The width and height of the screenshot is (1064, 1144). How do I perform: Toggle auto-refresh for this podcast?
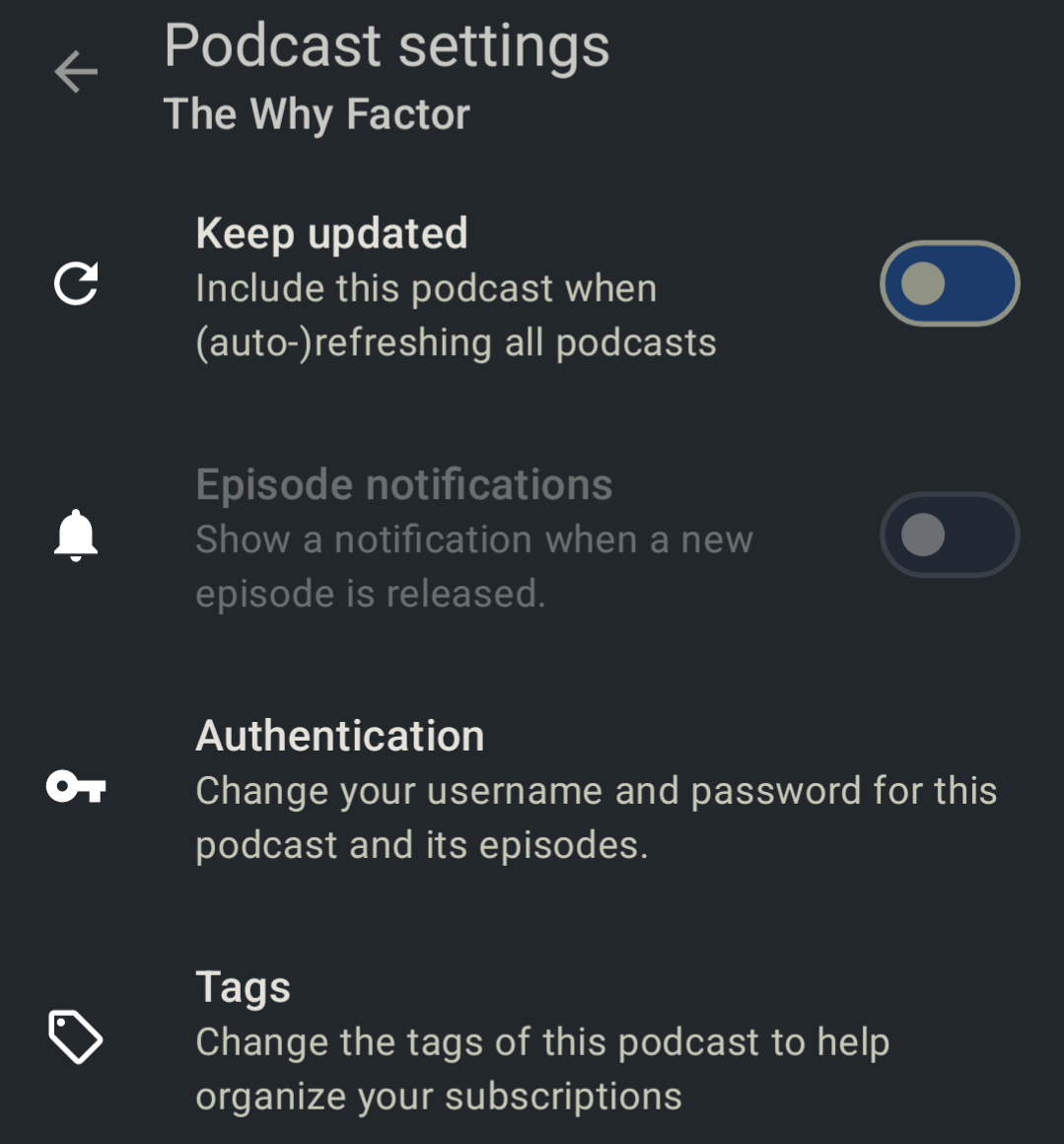tap(949, 284)
